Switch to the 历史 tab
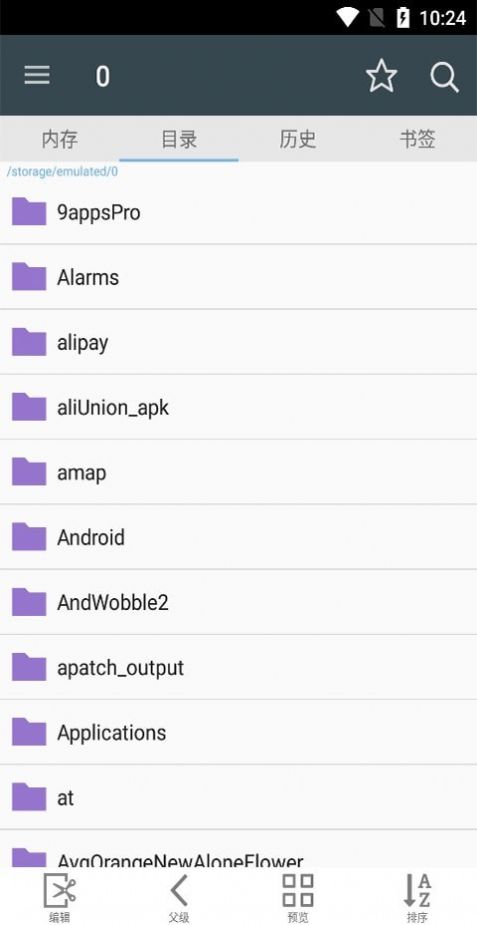This screenshot has height=925, width=477. (298, 139)
